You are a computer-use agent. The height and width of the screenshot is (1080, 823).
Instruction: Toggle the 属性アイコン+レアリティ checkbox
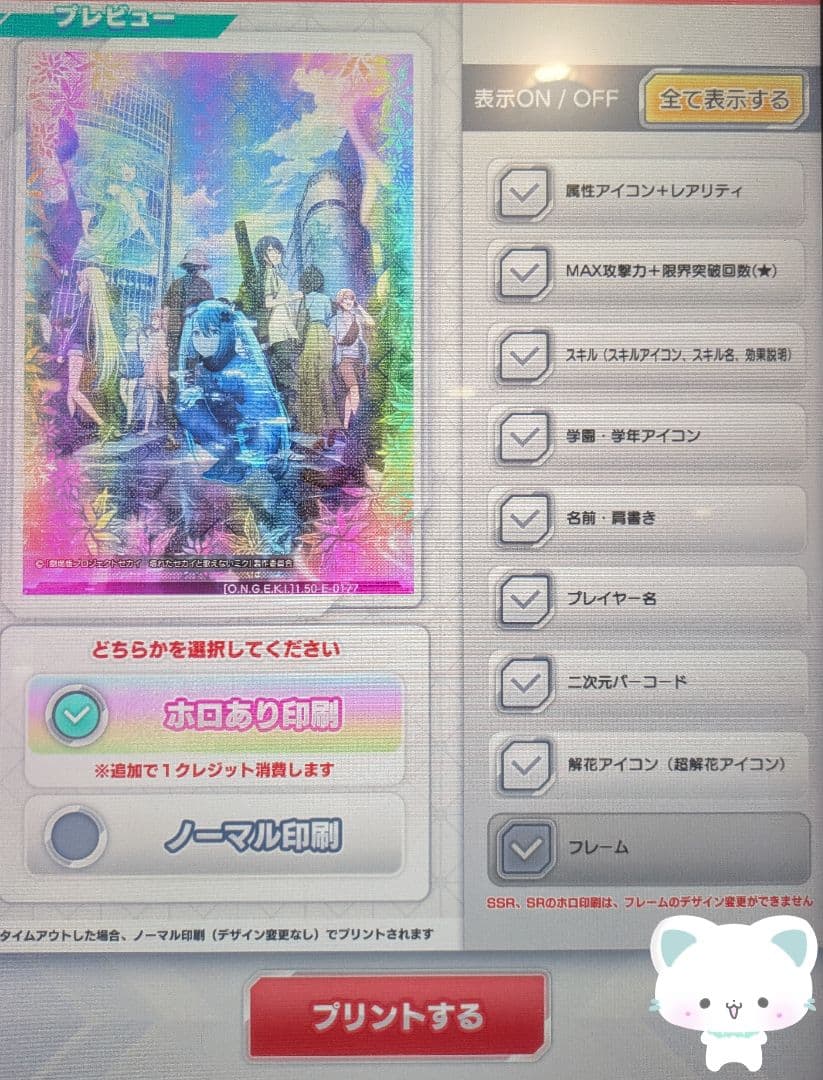click(523, 190)
